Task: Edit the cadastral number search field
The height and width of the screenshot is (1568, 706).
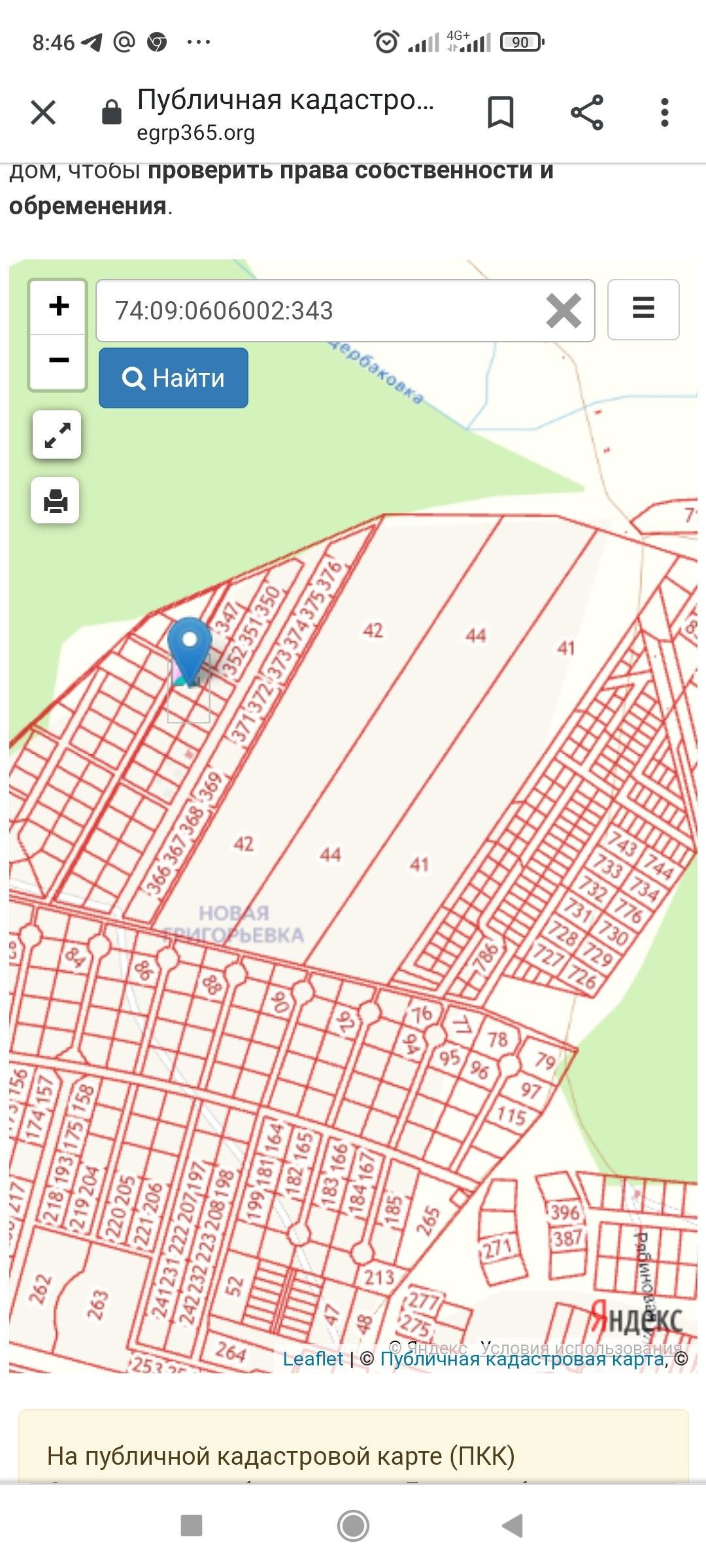Action: [320, 310]
